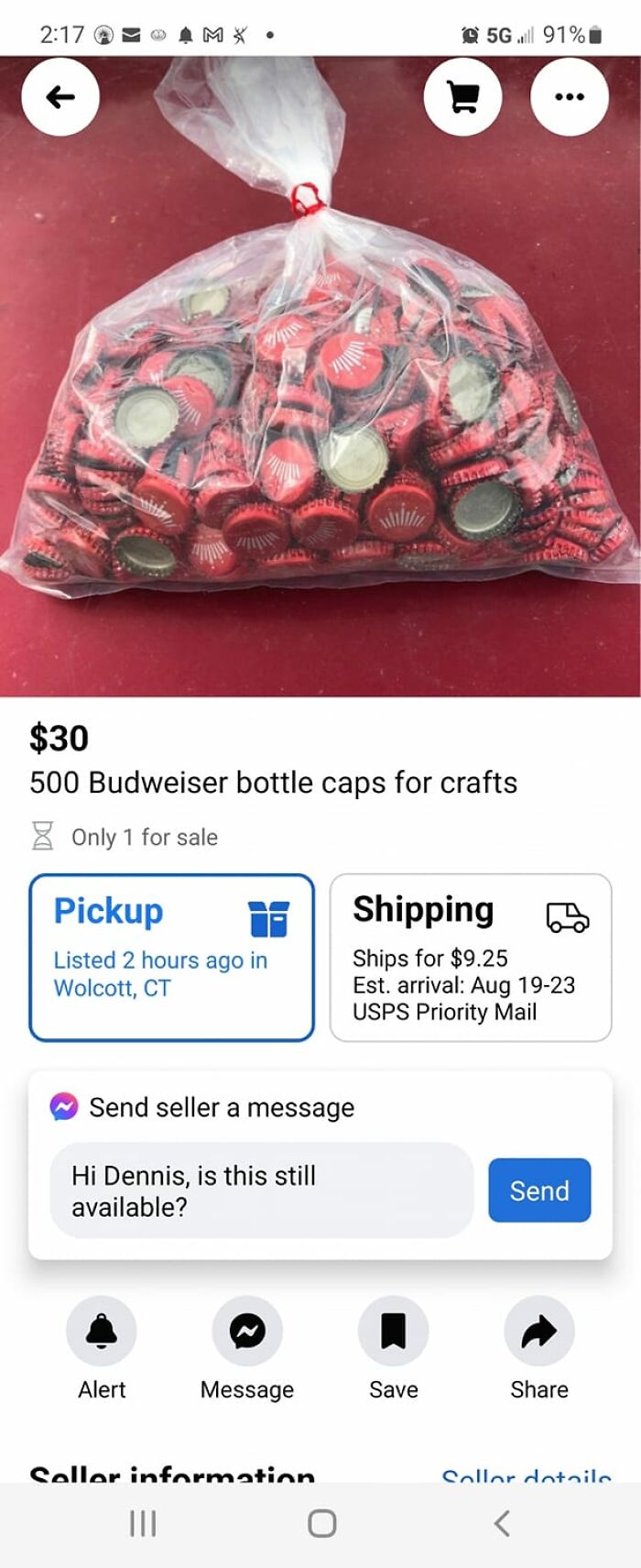This screenshot has height=1568, width=641.
Task: Go to the home screen
Action: coord(321,1524)
